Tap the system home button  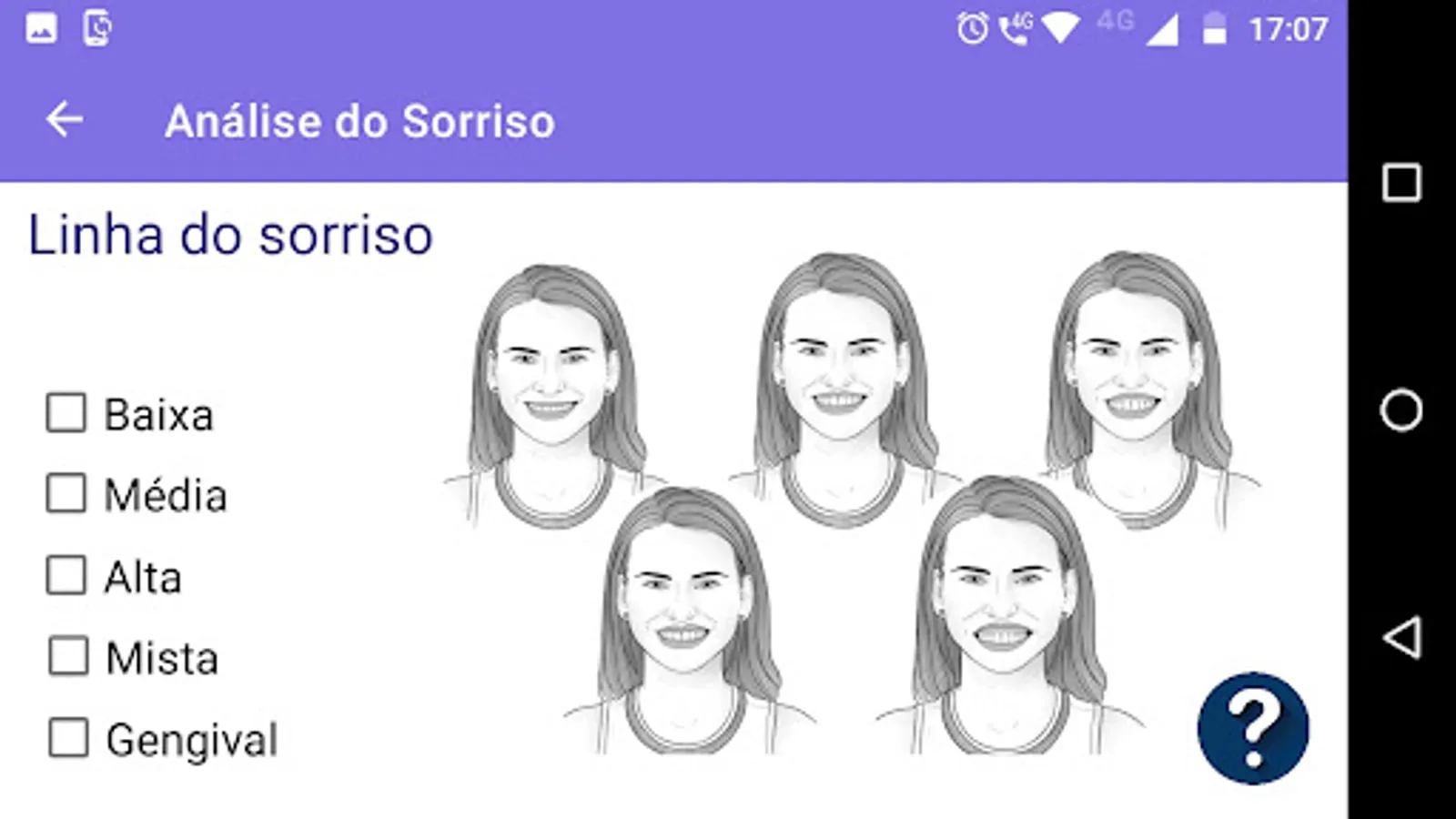click(x=1400, y=409)
